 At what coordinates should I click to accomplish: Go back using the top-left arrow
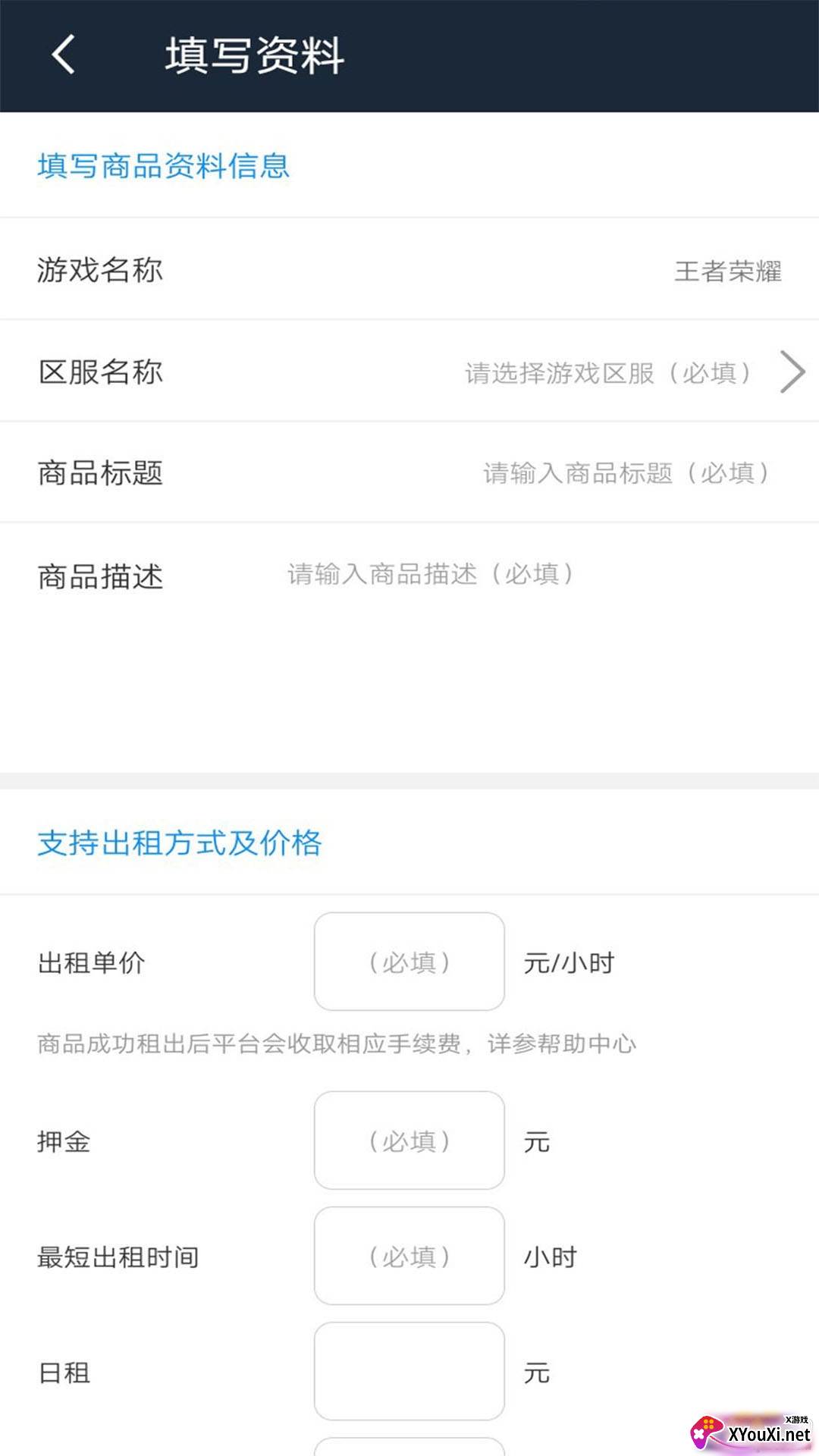click(64, 55)
